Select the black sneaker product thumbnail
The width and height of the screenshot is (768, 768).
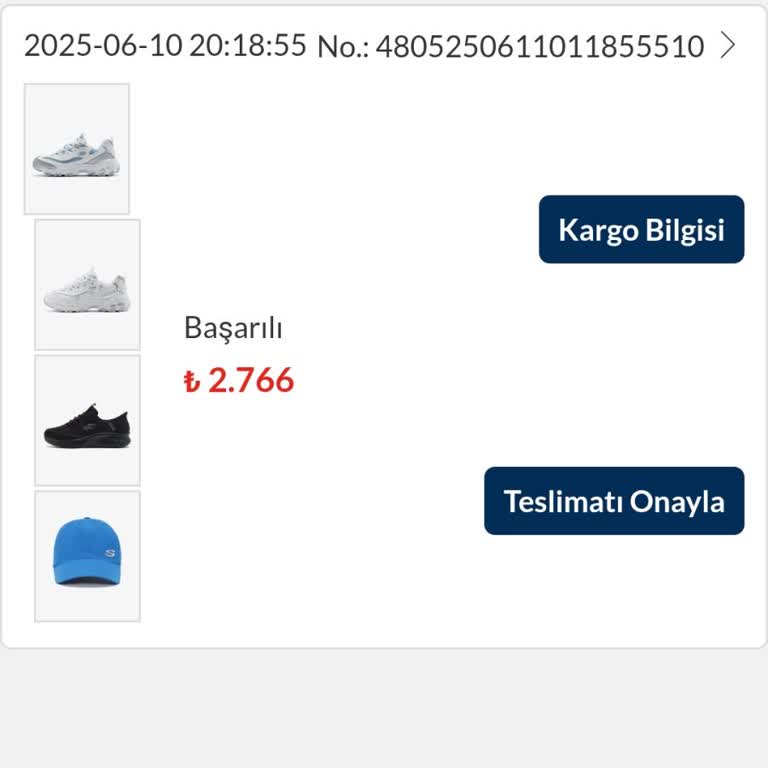[88, 420]
